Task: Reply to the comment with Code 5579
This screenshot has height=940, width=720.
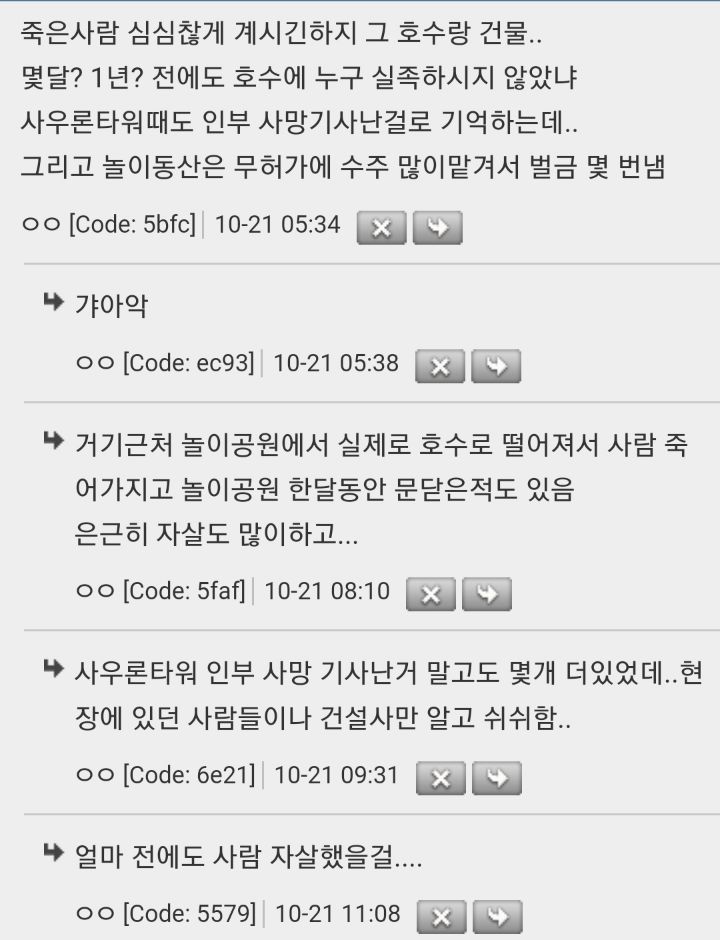Action: tap(496, 916)
